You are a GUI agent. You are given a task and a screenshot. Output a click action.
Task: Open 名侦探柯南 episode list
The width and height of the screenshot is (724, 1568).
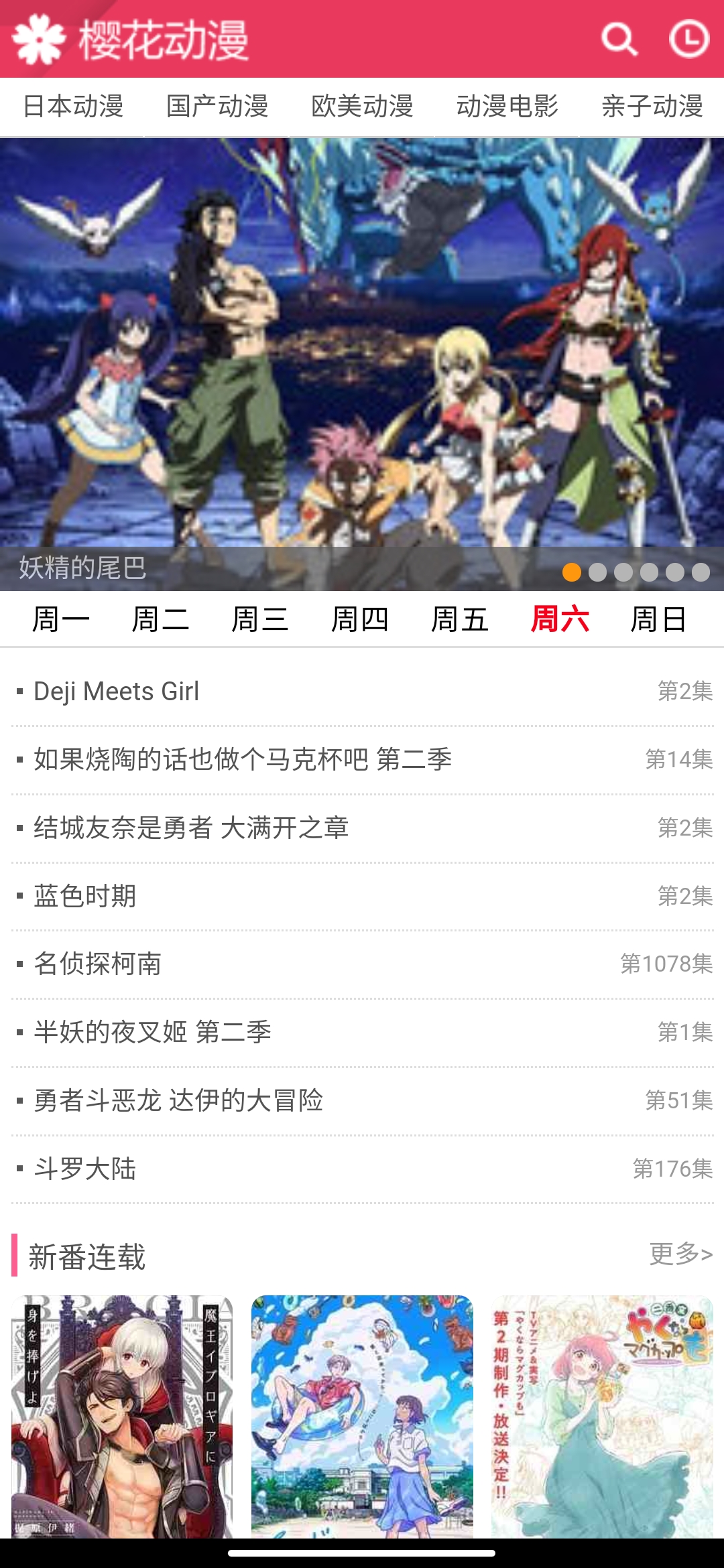pyautogui.click(x=98, y=964)
